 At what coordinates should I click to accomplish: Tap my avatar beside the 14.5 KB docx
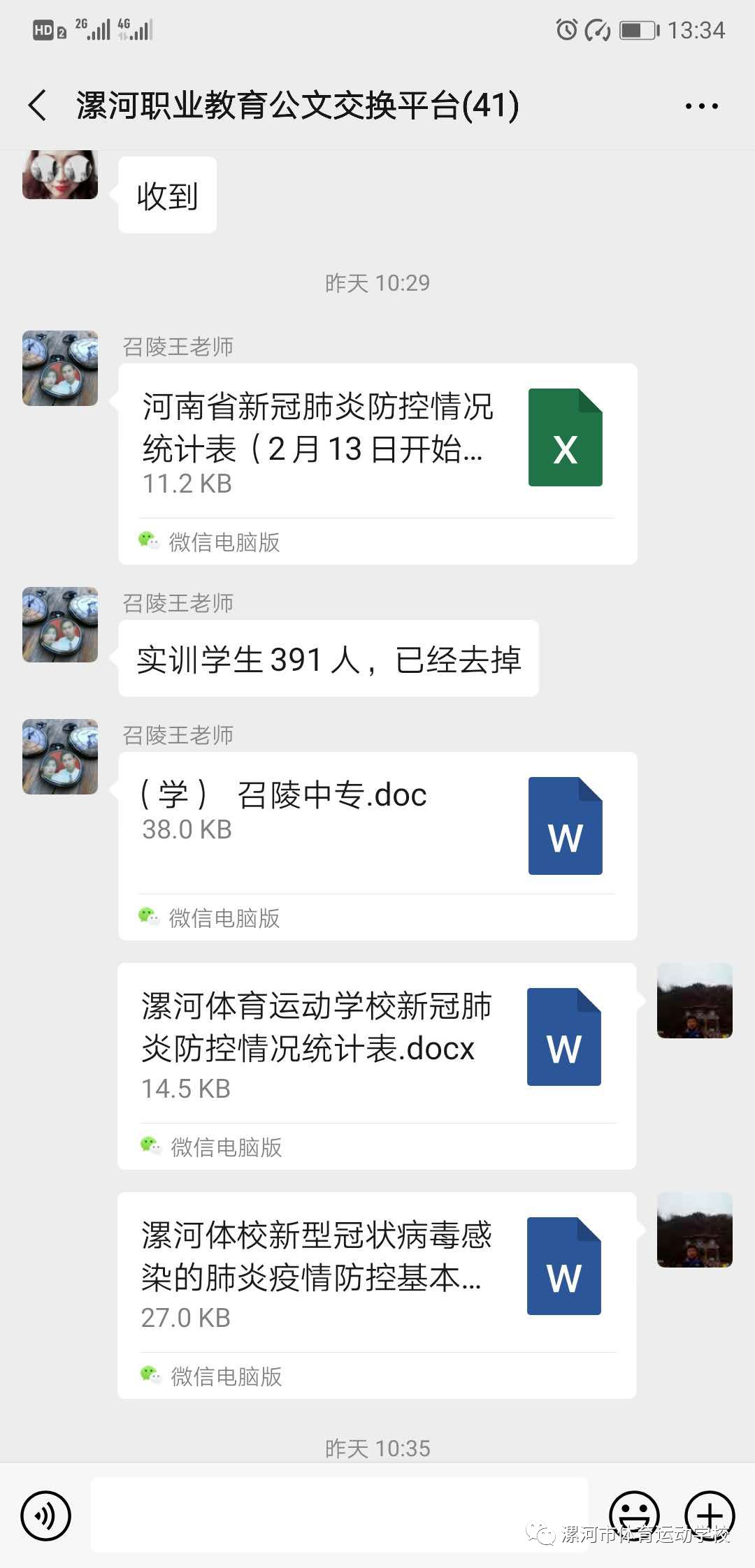[x=695, y=1001]
